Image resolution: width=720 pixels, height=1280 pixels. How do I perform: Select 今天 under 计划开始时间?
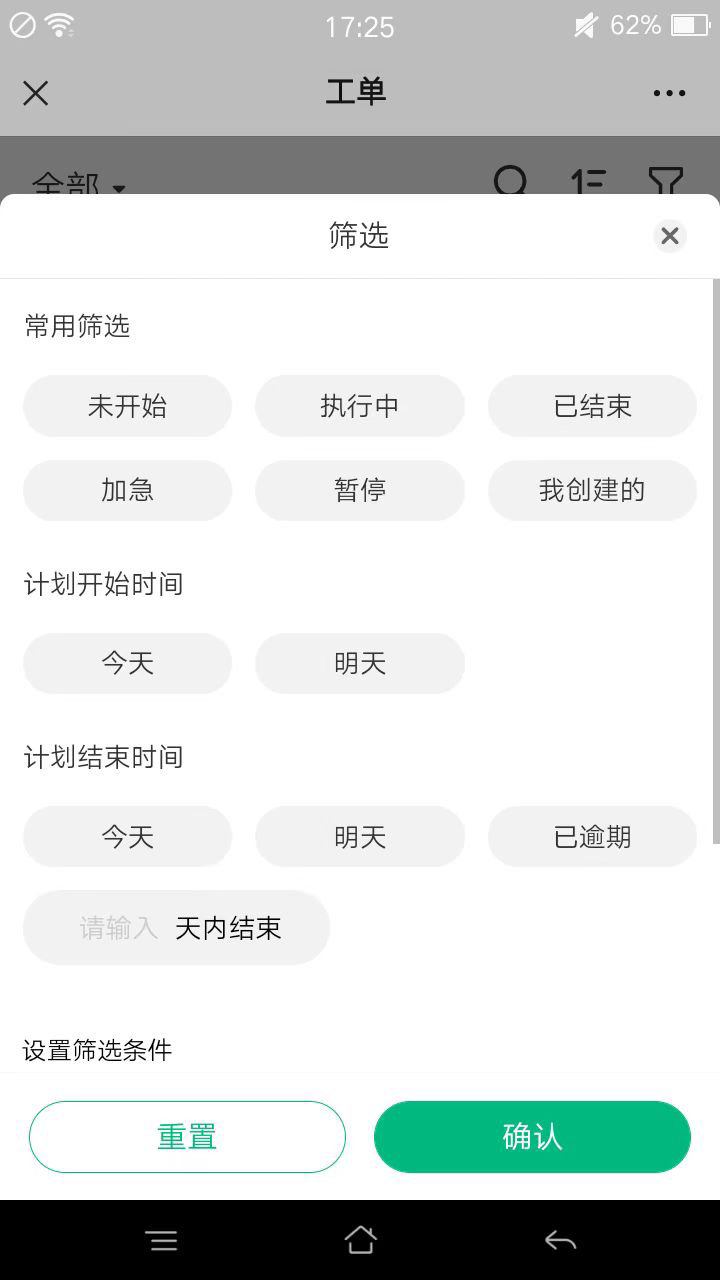click(x=128, y=663)
